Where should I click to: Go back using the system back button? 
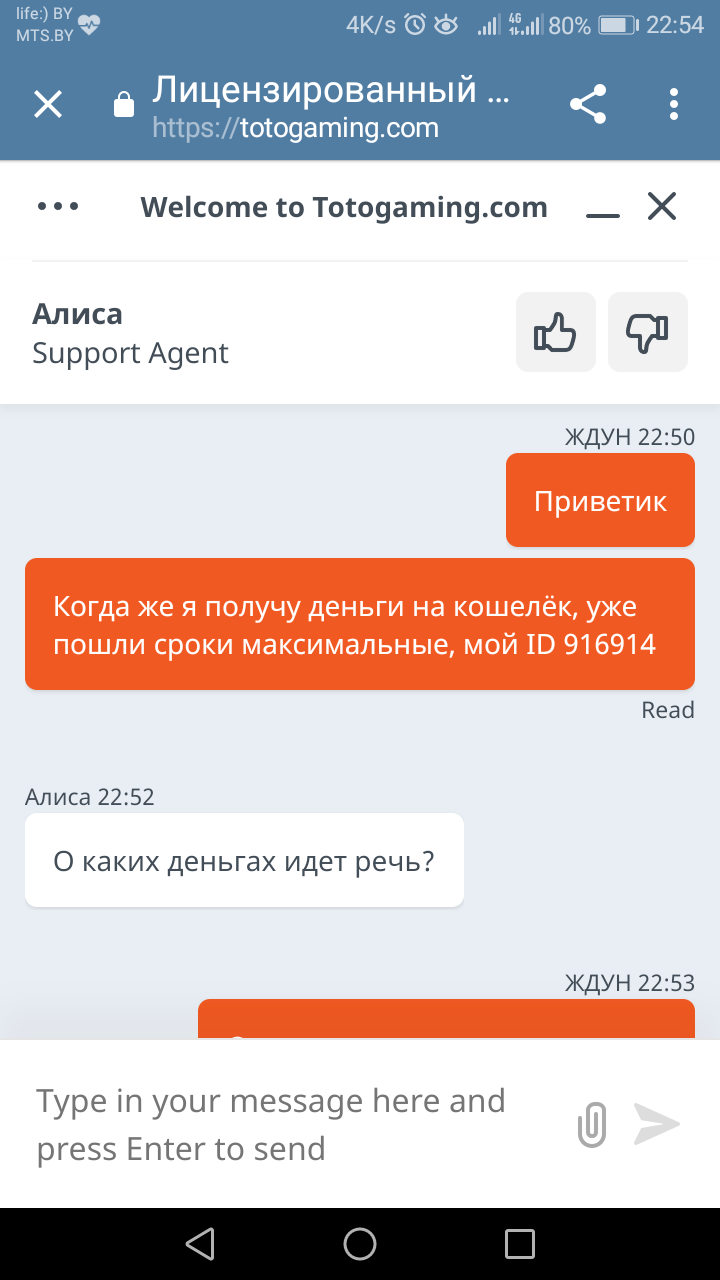coord(200,1244)
